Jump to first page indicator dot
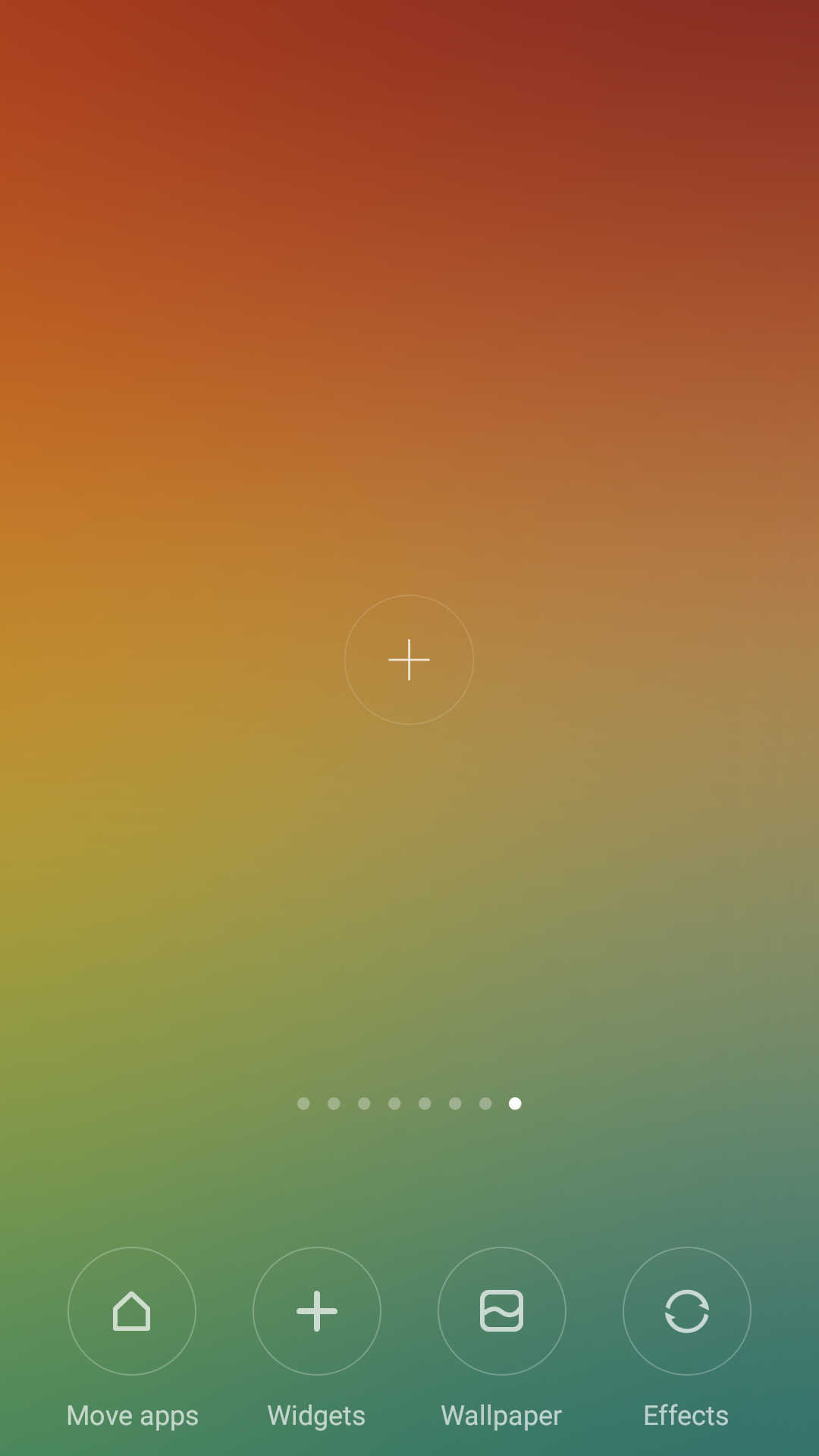 coord(303,1103)
